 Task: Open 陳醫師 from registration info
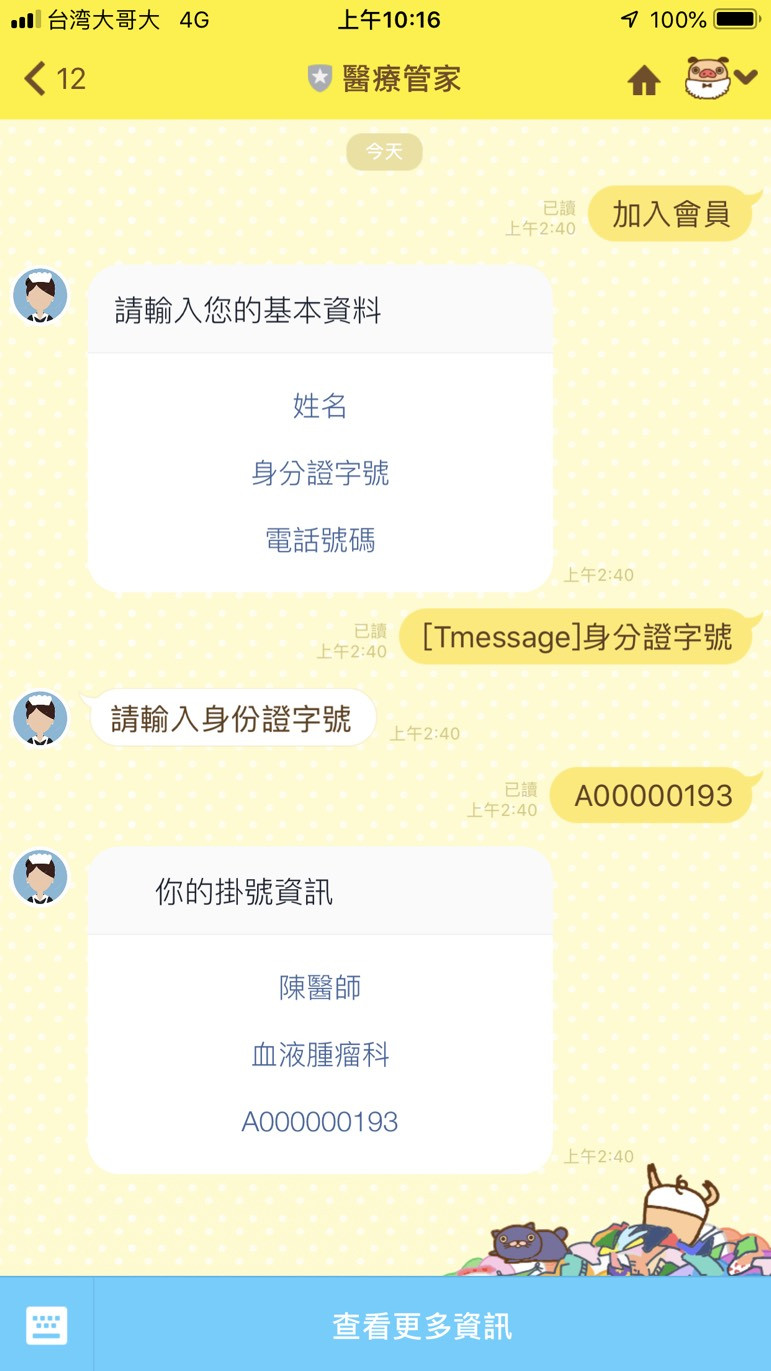point(320,988)
